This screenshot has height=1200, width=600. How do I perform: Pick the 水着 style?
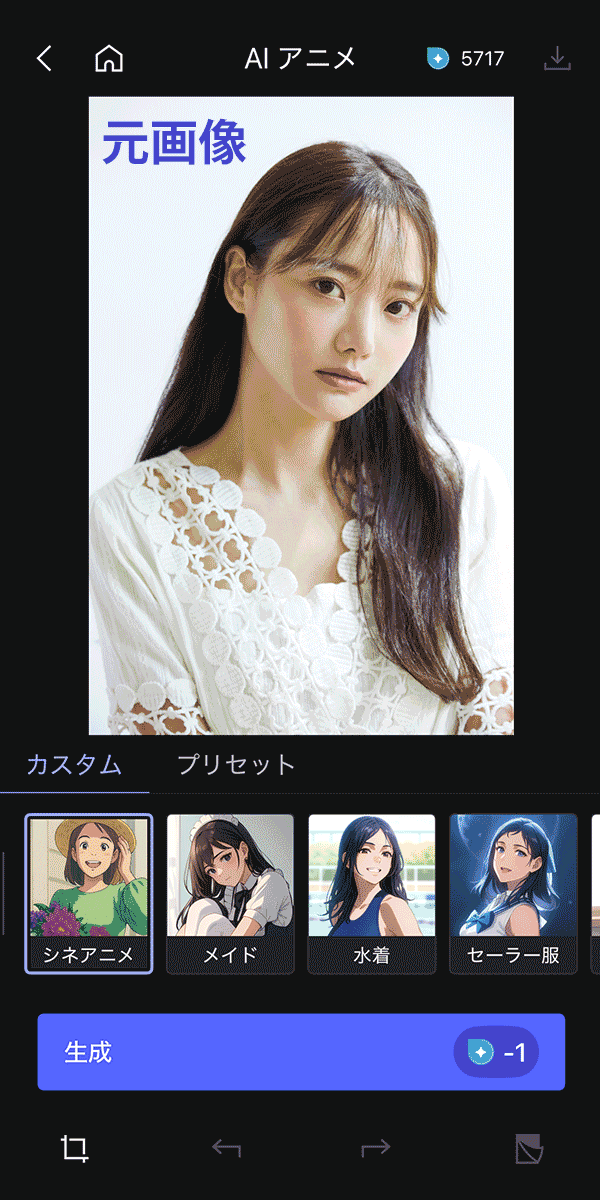[372, 893]
